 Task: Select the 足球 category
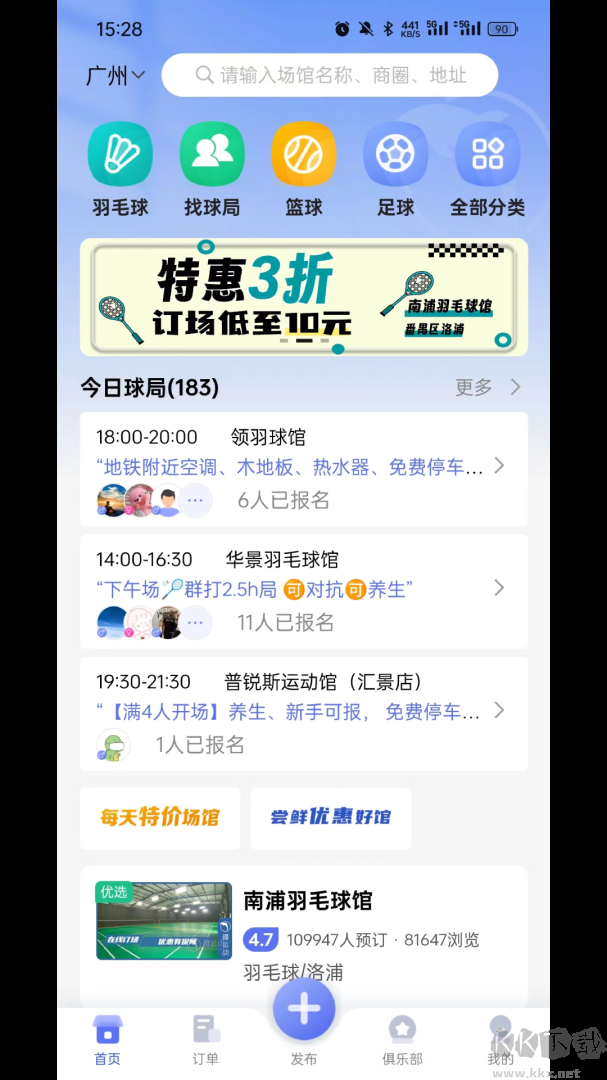pos(395,168)
